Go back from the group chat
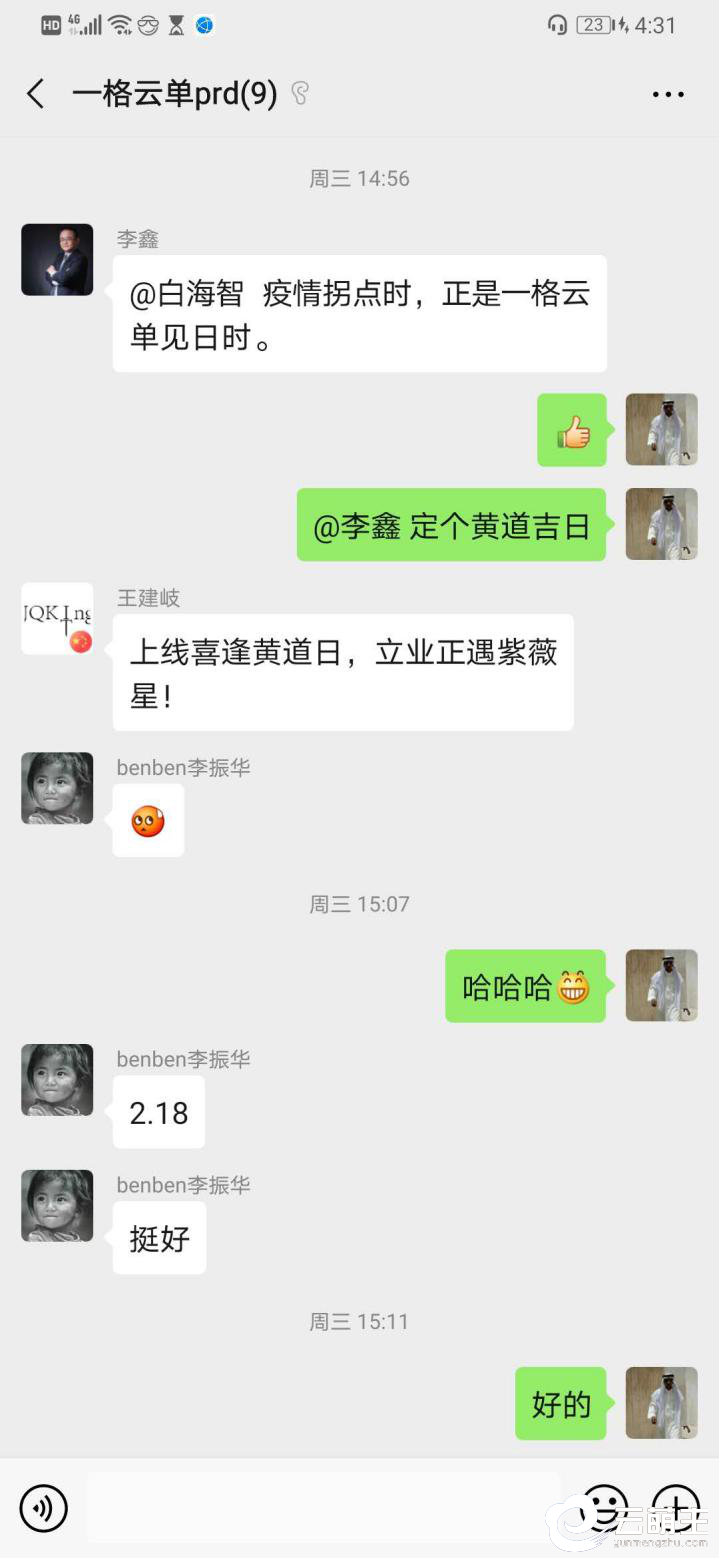 click(36, 94)
